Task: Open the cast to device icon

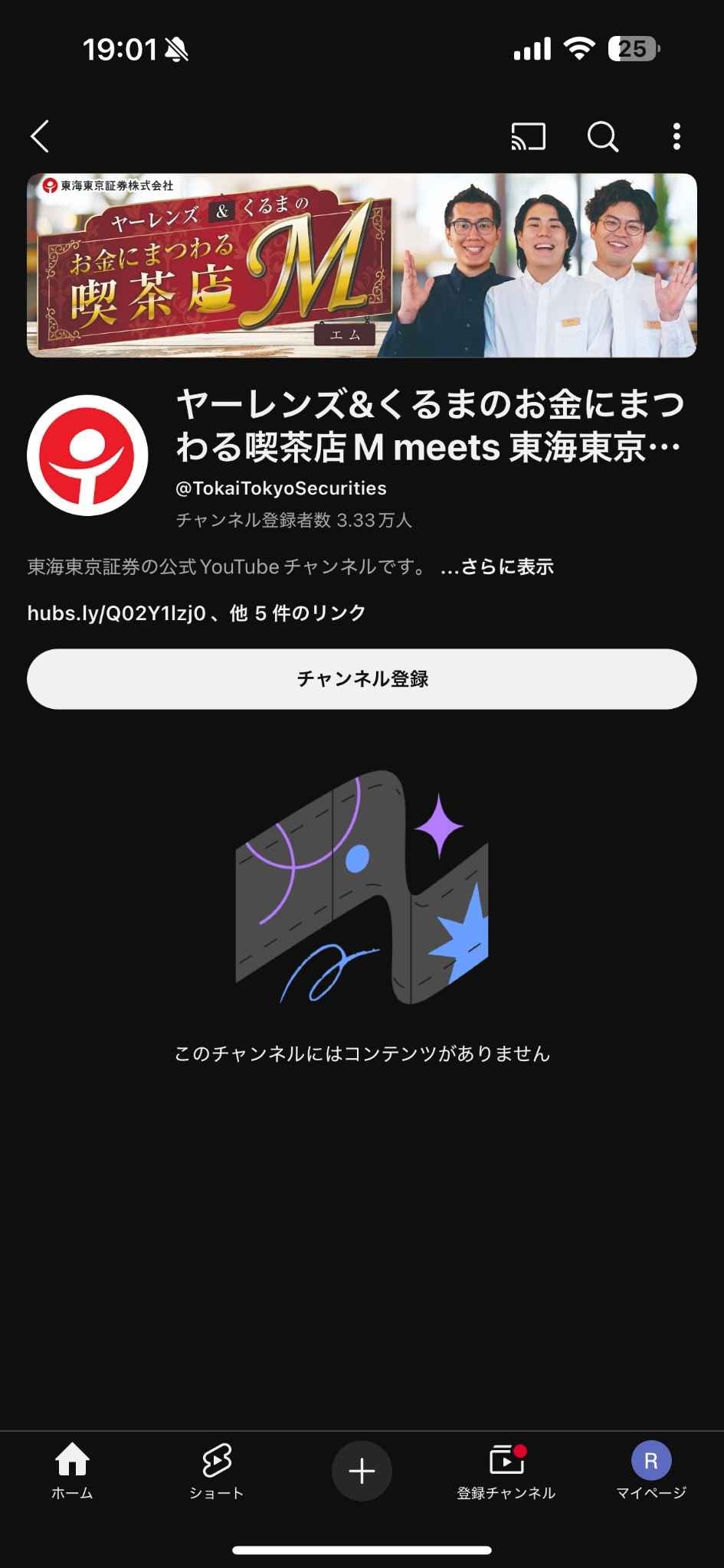Action: (528, 137)
